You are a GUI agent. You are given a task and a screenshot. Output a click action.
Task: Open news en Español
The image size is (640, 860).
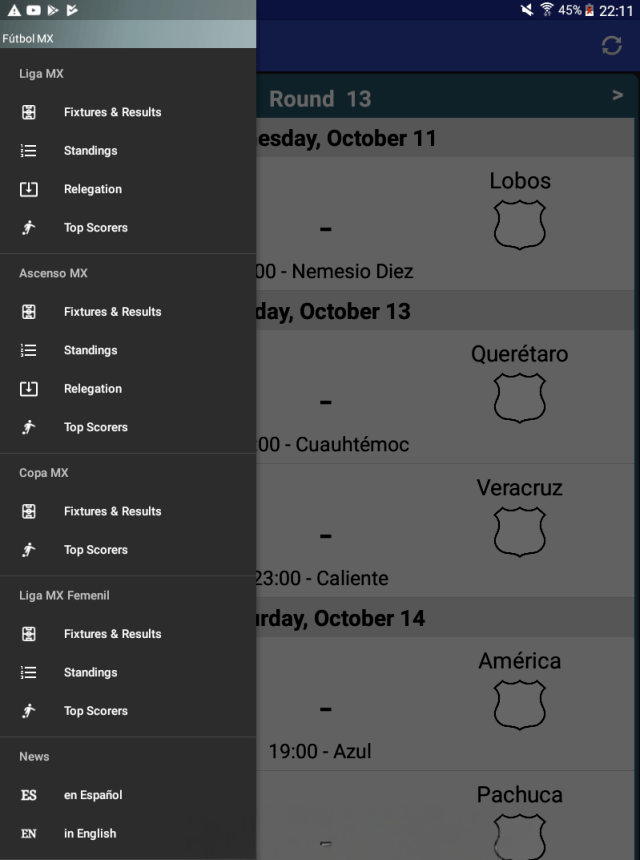tap(92, 795)
